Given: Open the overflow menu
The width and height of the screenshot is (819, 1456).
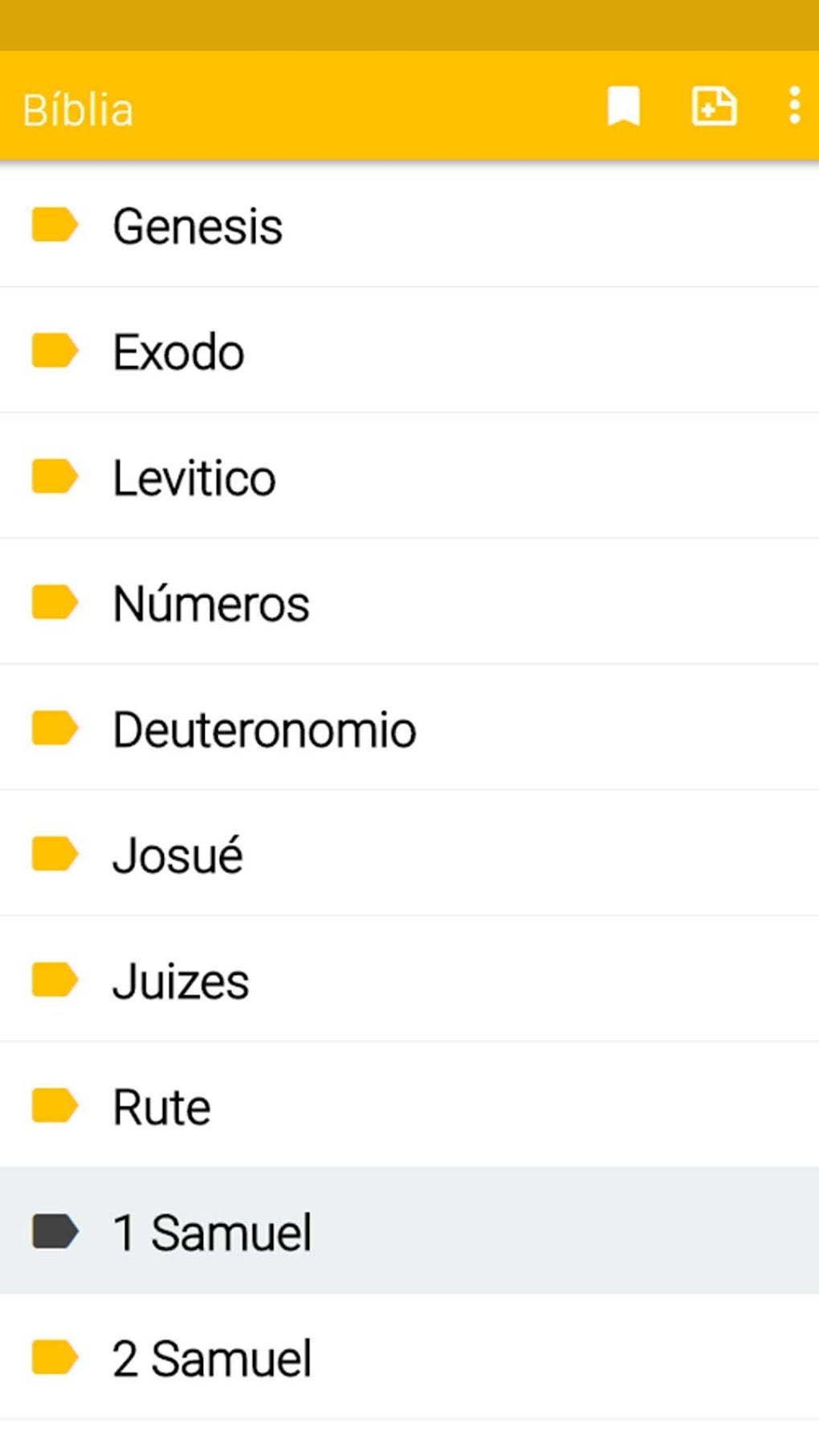Looking at the screenshot, I should 794,107.
